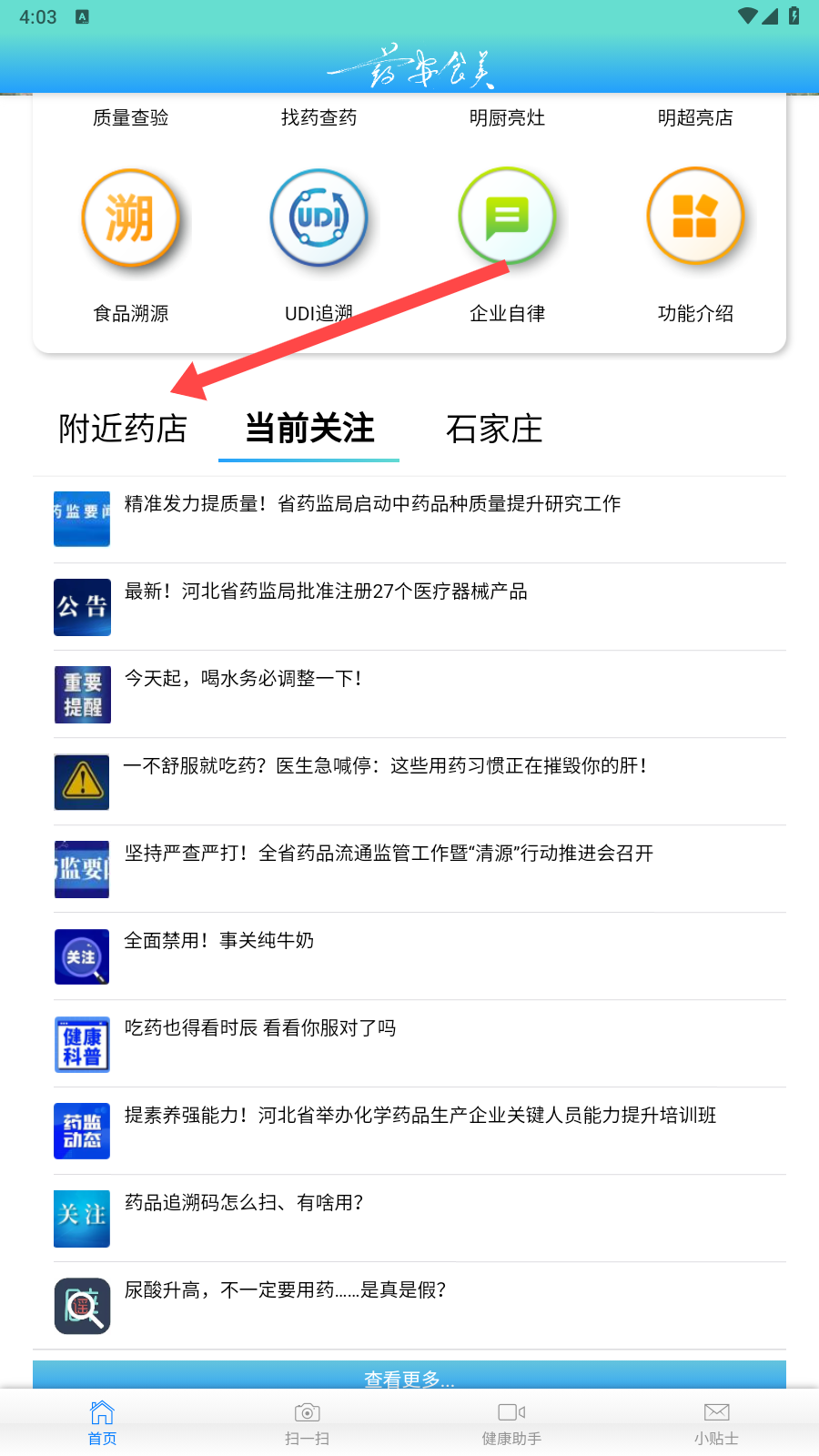Open 食品溯源 food tracing
The height and width of the screenshot is (1456, 819).
[x=130, y=219]
